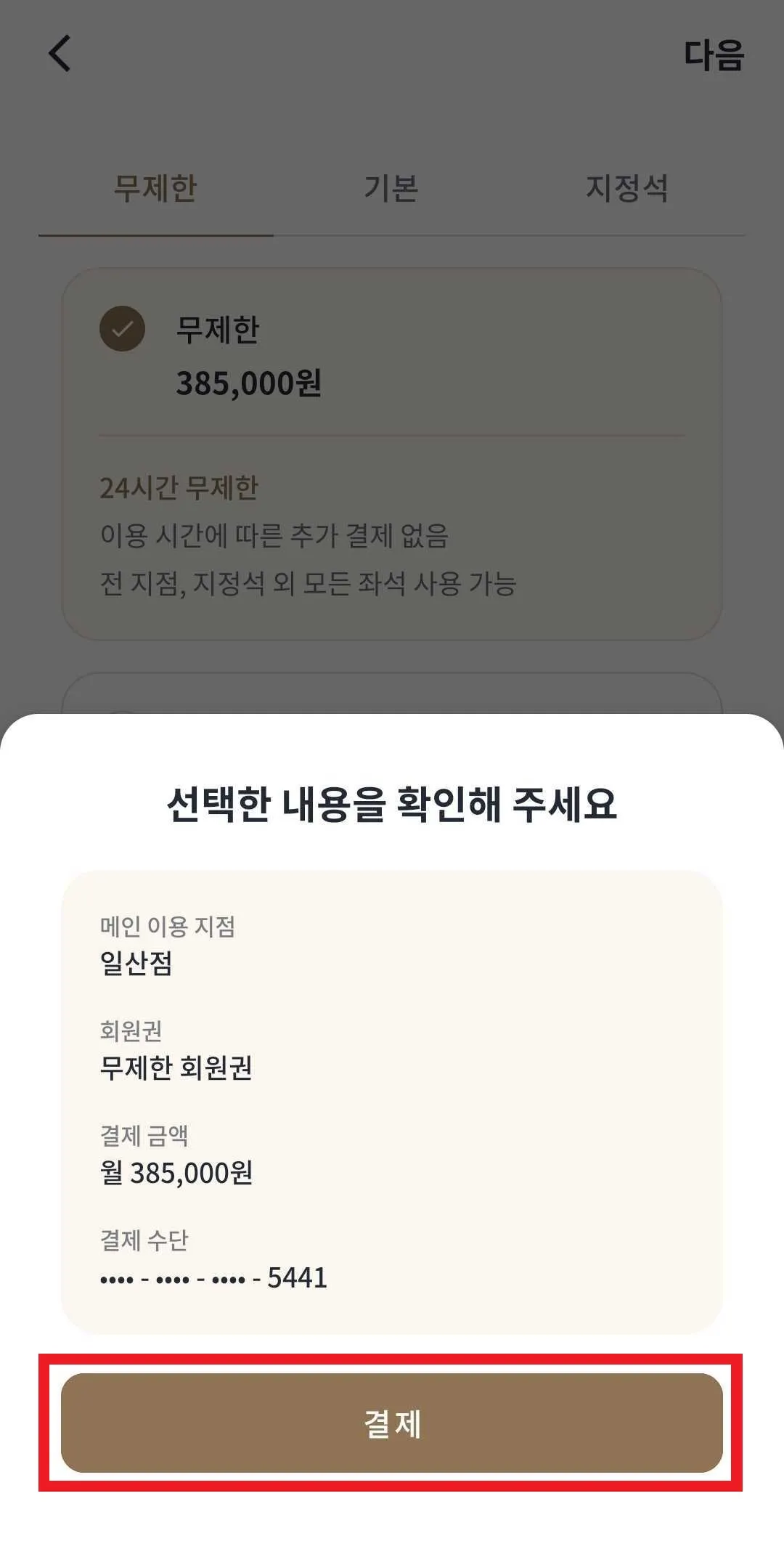Switch to the 지정석 tab
The width and height of the screenshot is (784, 1549).
coord(626,189)
